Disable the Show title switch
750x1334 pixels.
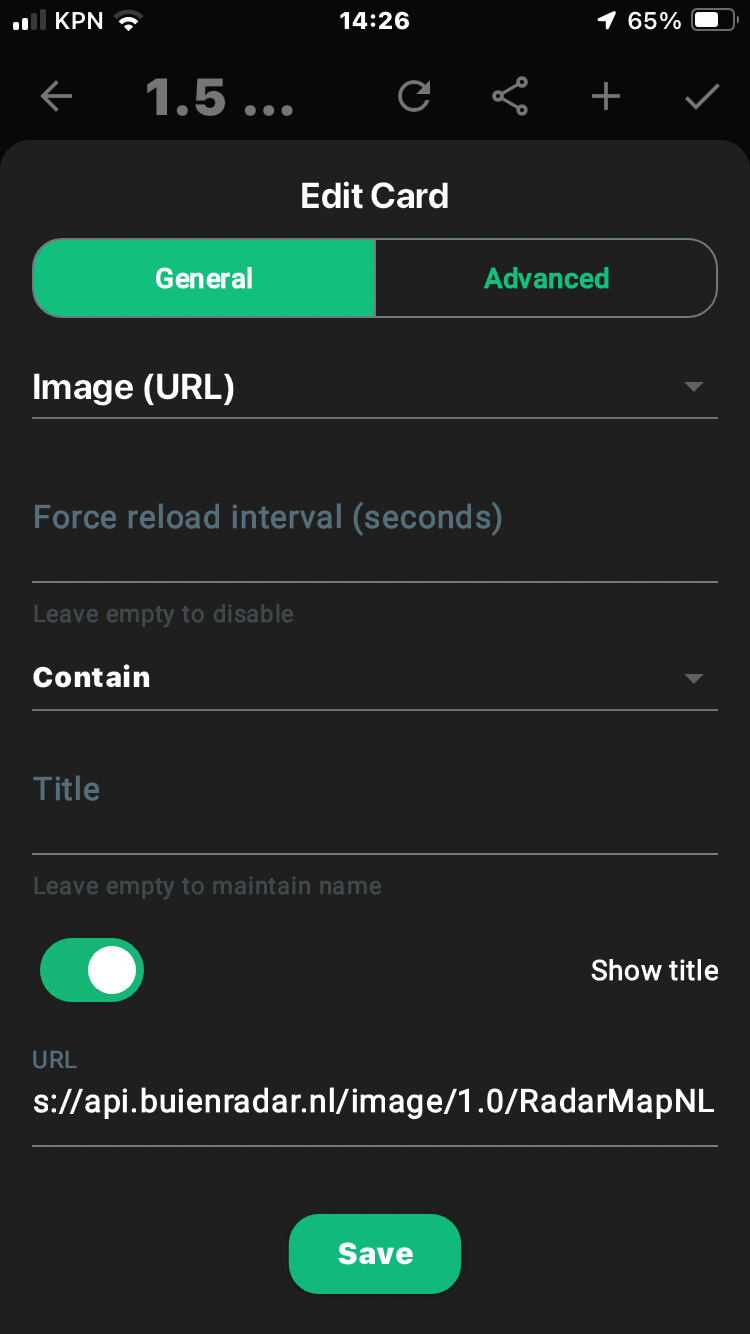92,970
